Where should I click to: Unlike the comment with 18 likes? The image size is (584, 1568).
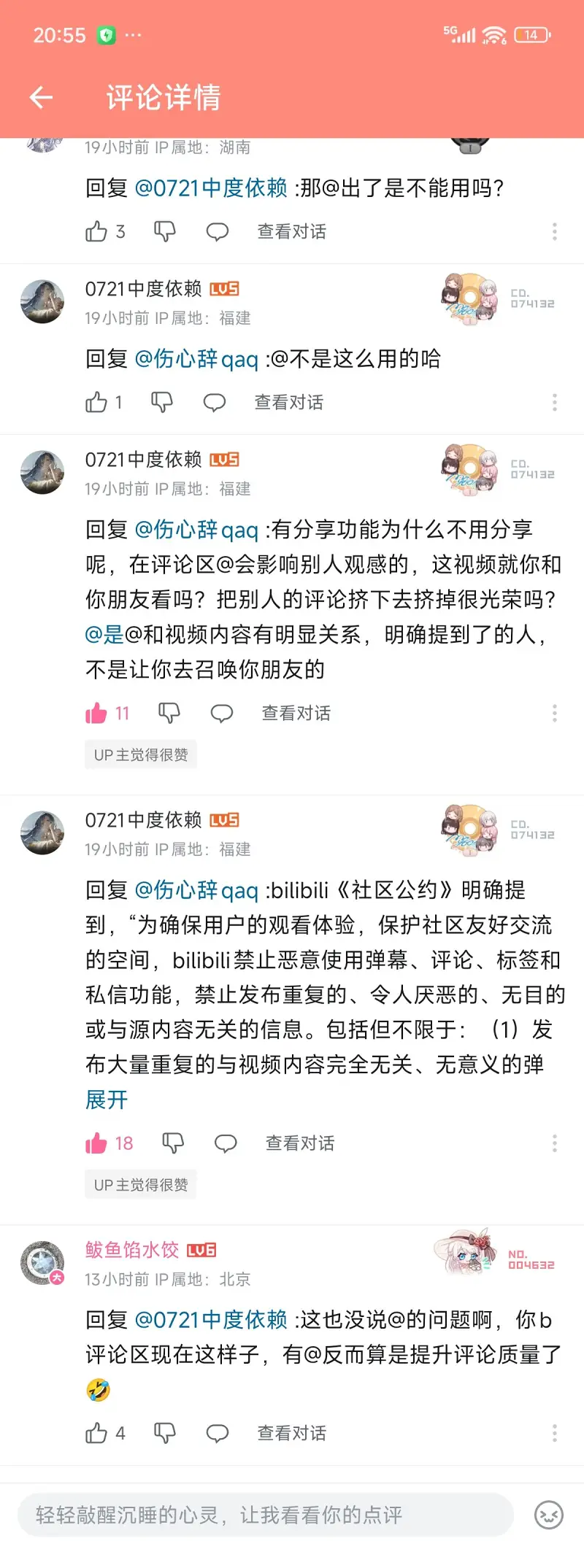[x=96, y=1143]
